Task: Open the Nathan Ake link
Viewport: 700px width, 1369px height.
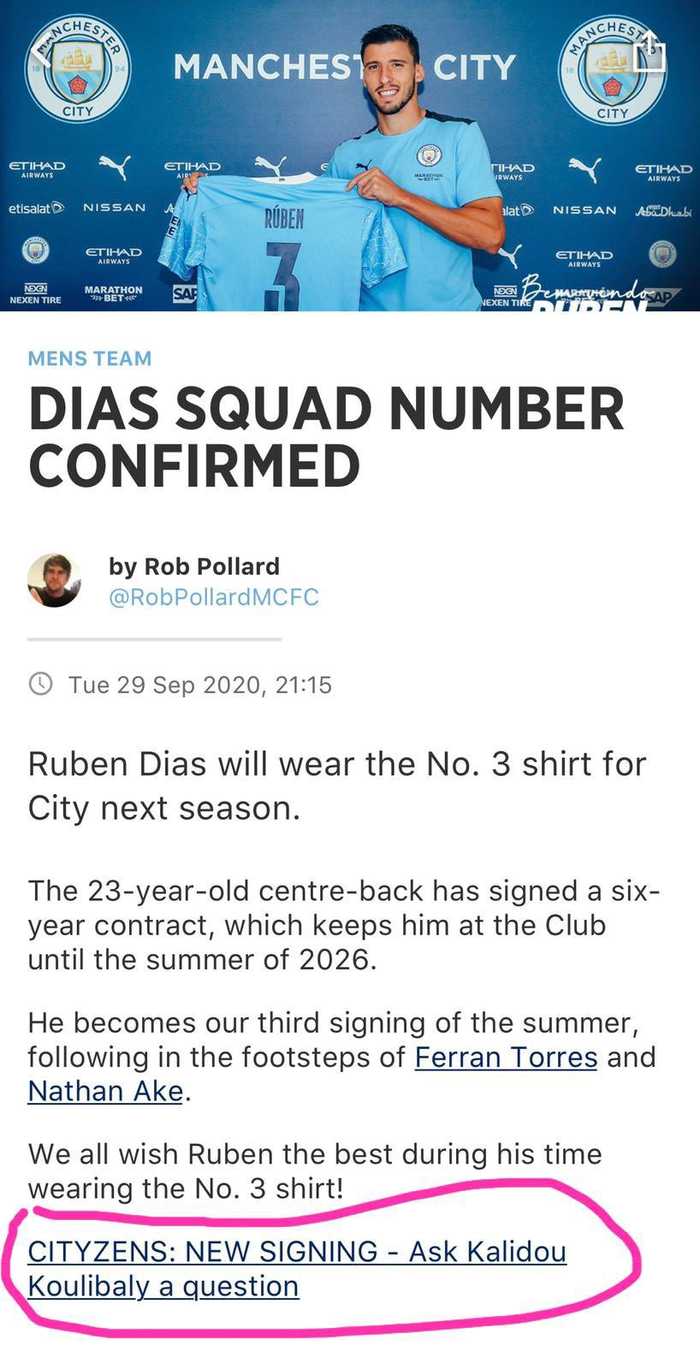Action: tap(105, 1091)
